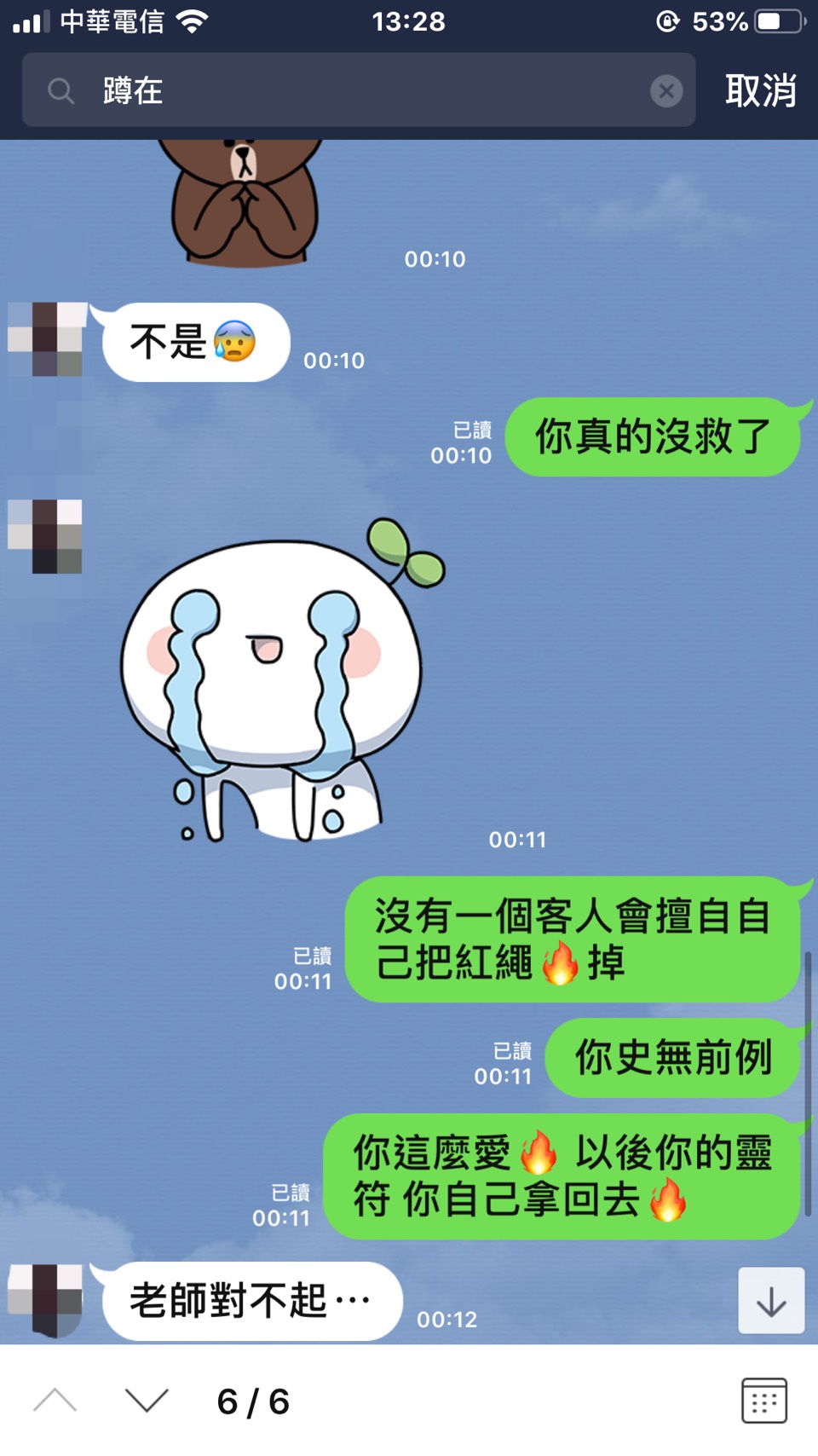
Task: Jump to the next search result
Action: coord(147,1401)
